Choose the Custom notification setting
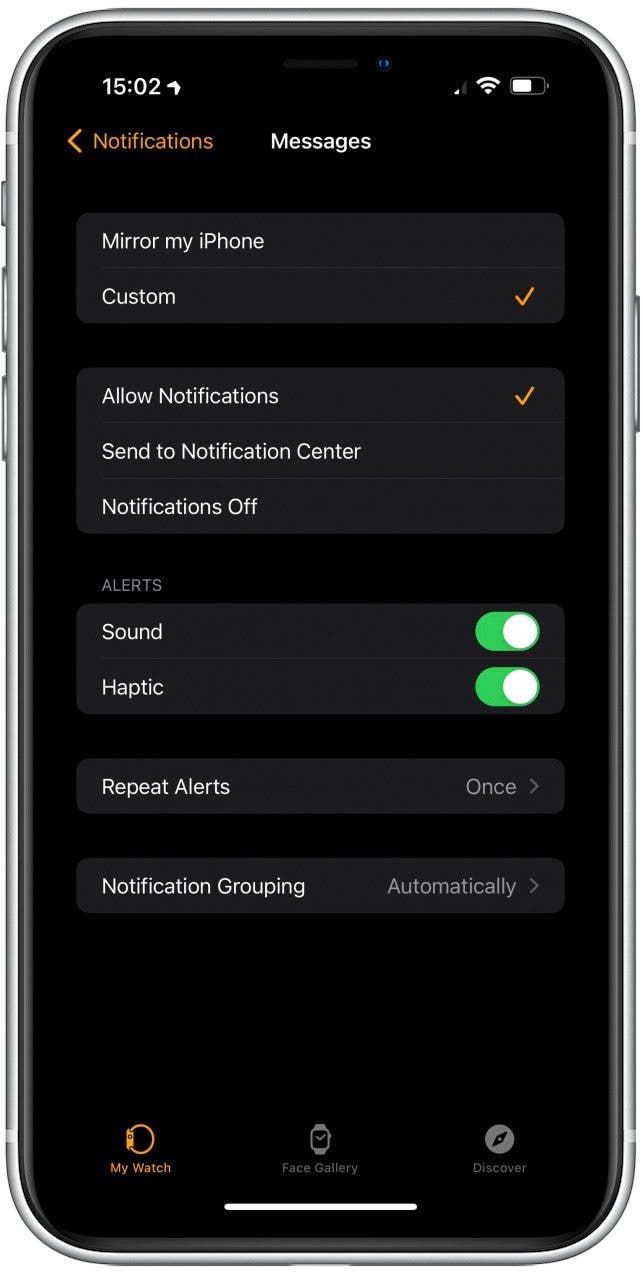 coord(320,297)
